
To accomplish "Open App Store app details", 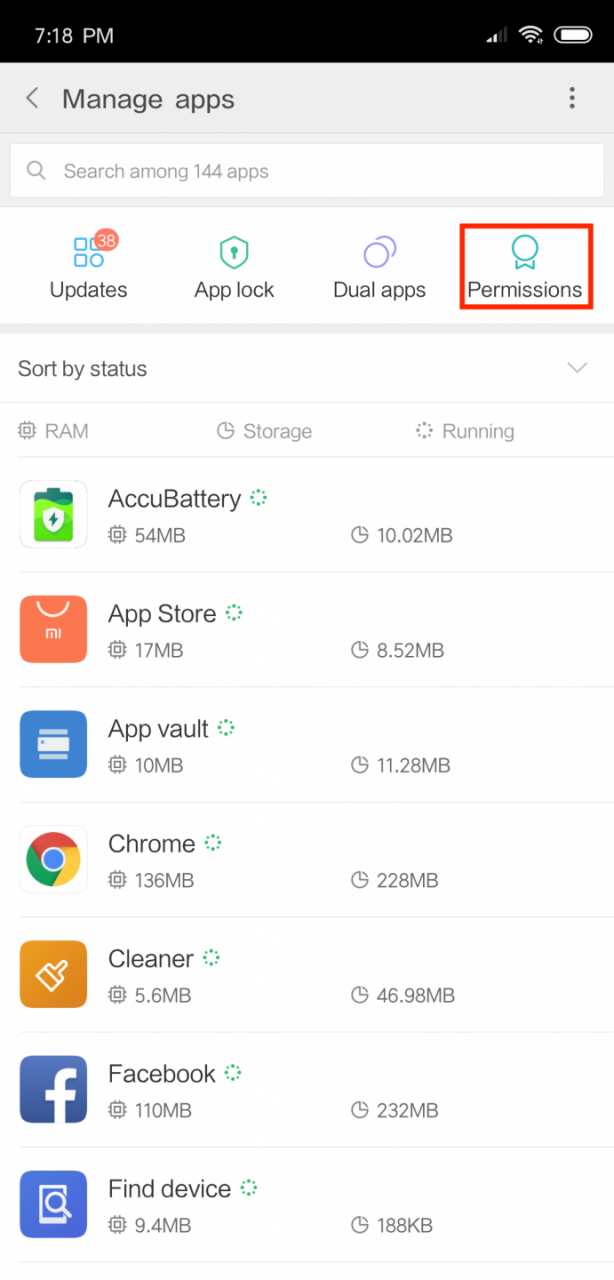I will click(x=307, y=630).
